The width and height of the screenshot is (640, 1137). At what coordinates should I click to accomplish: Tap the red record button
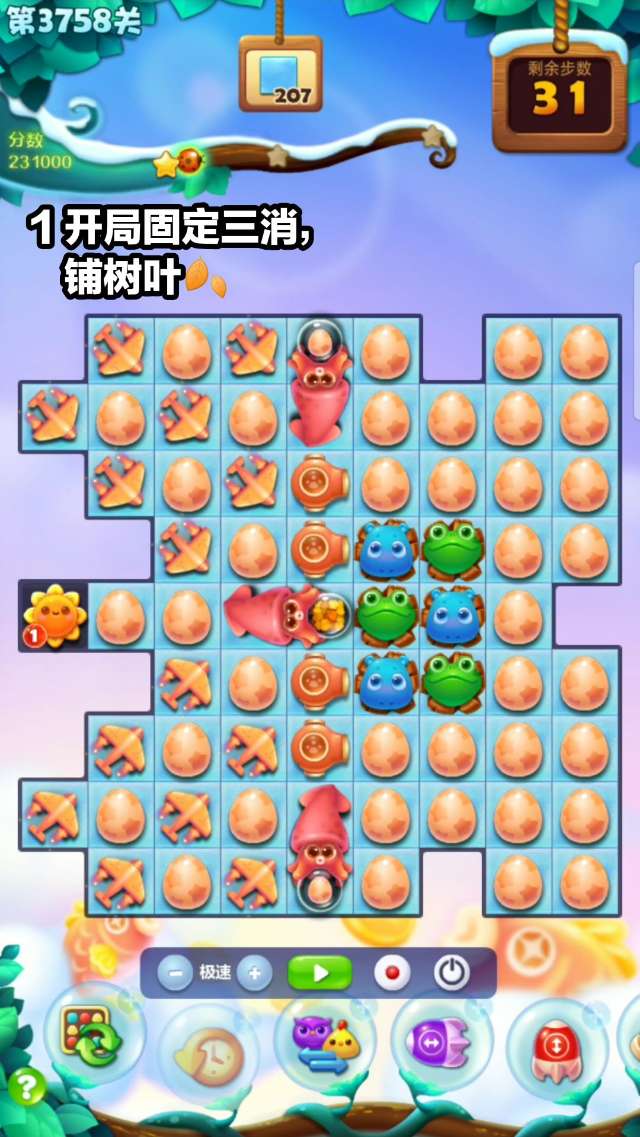392,972
